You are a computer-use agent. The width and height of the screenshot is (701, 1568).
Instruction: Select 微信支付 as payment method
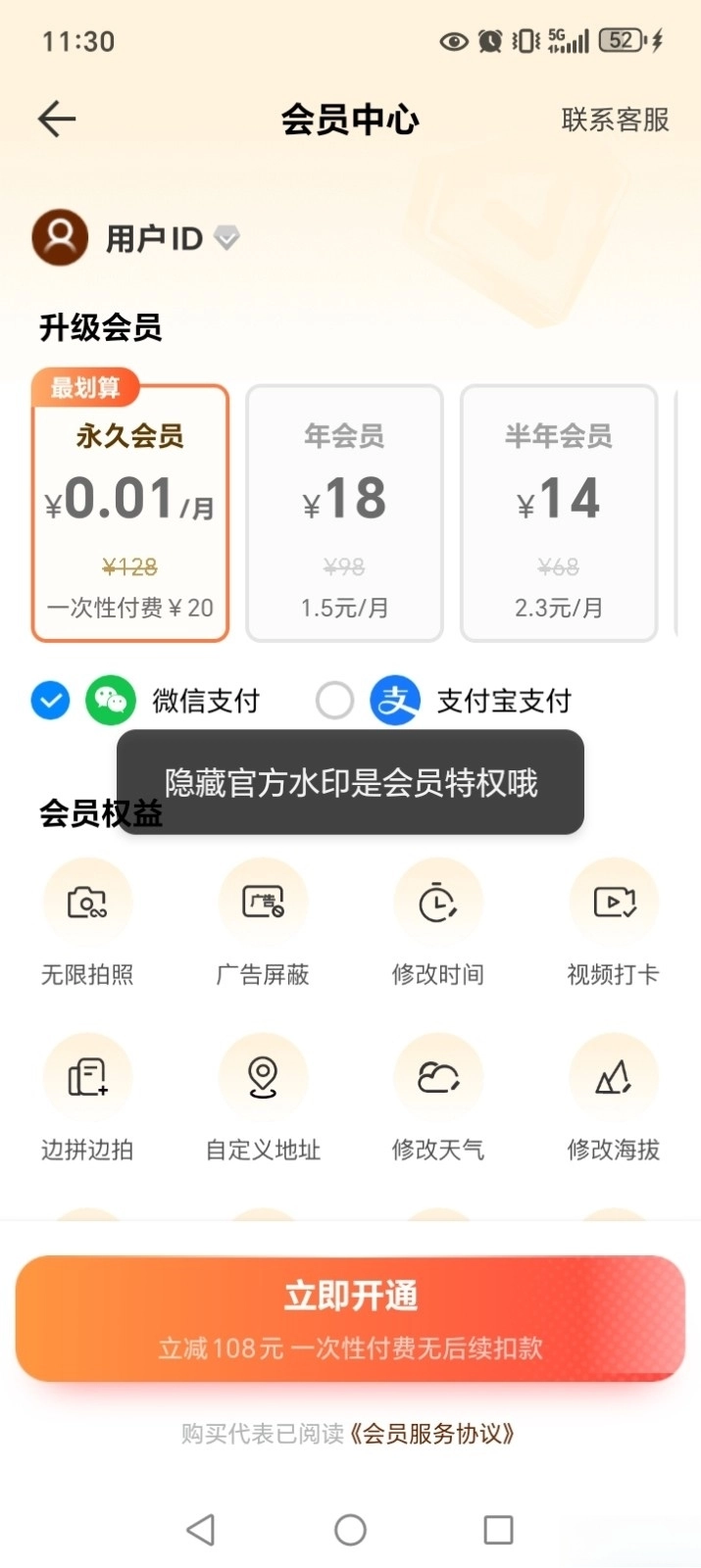tap(51, 701)
